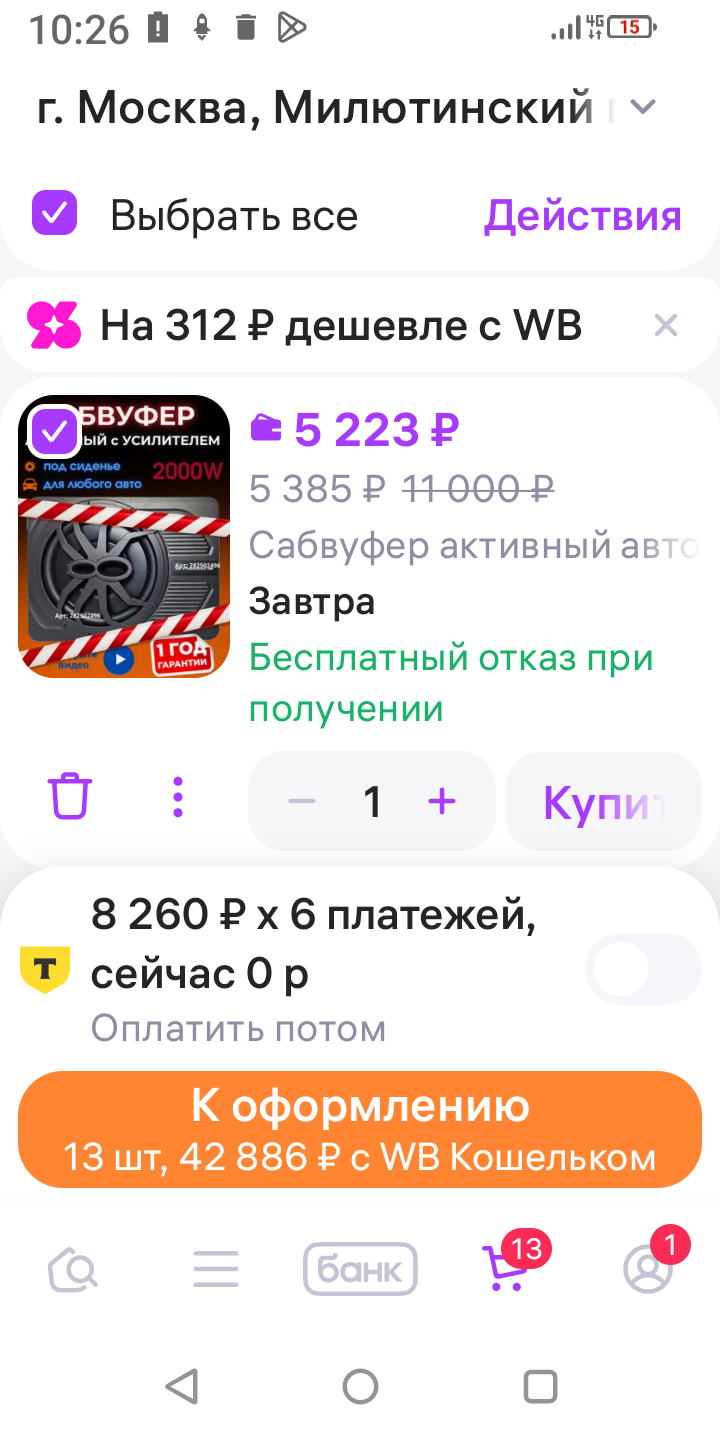720x1440 pixels.
Task: Decrease the subwoofer quantity
Action: 301,801
